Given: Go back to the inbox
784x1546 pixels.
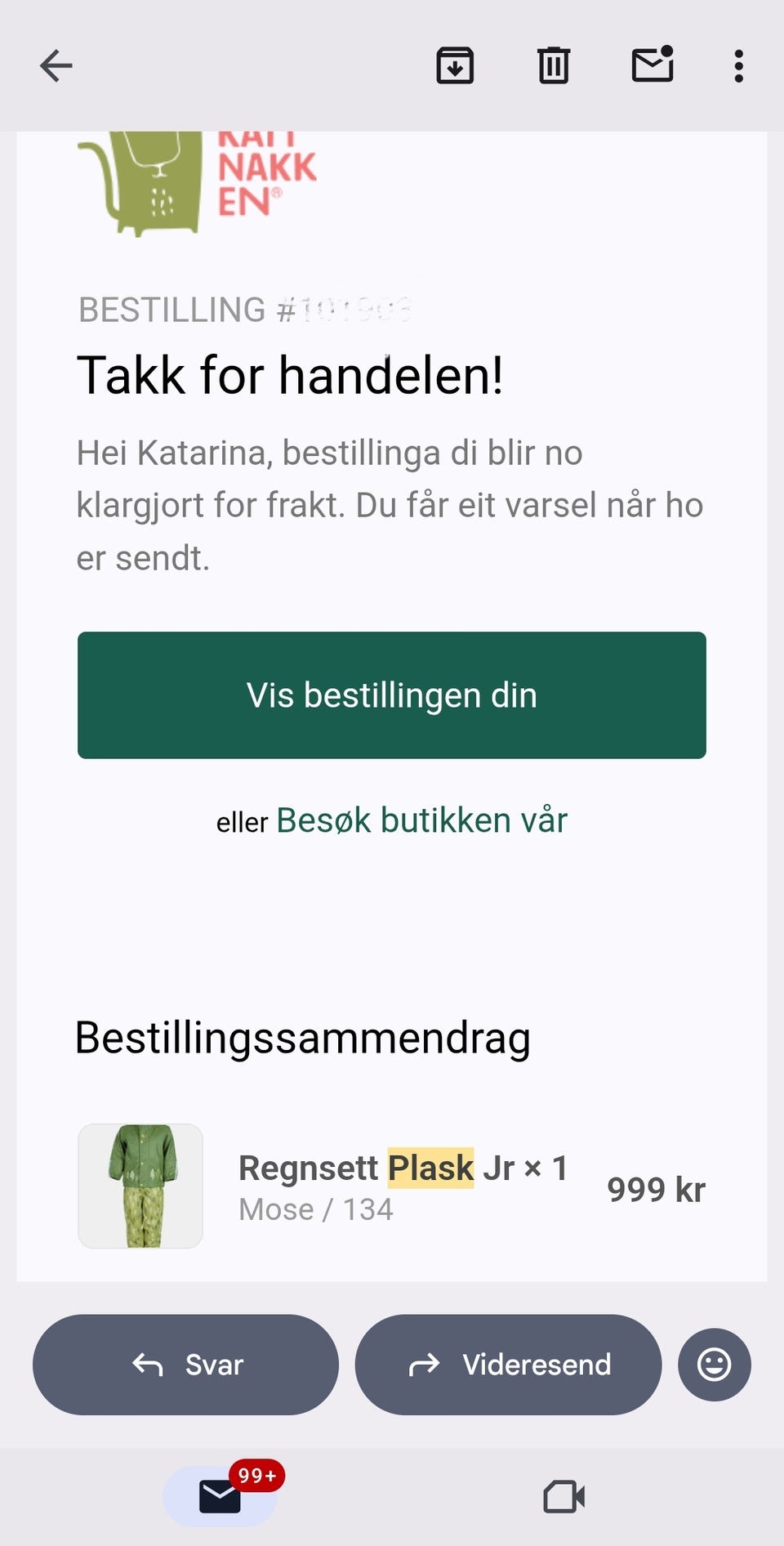Looking at the screenshot, I should (54, 66).
